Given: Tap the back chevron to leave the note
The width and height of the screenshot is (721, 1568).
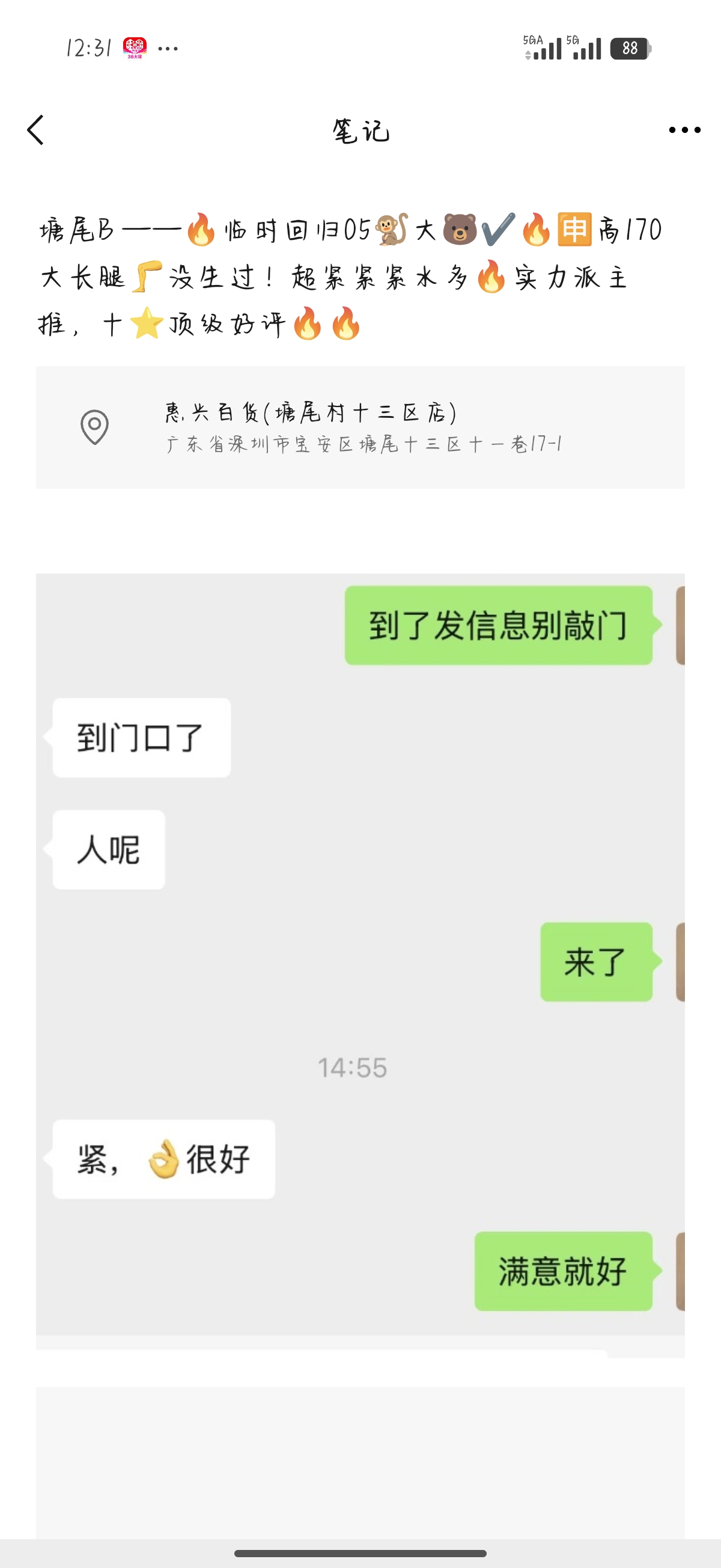Looking at the screenshot, I should tap(37, 129).
